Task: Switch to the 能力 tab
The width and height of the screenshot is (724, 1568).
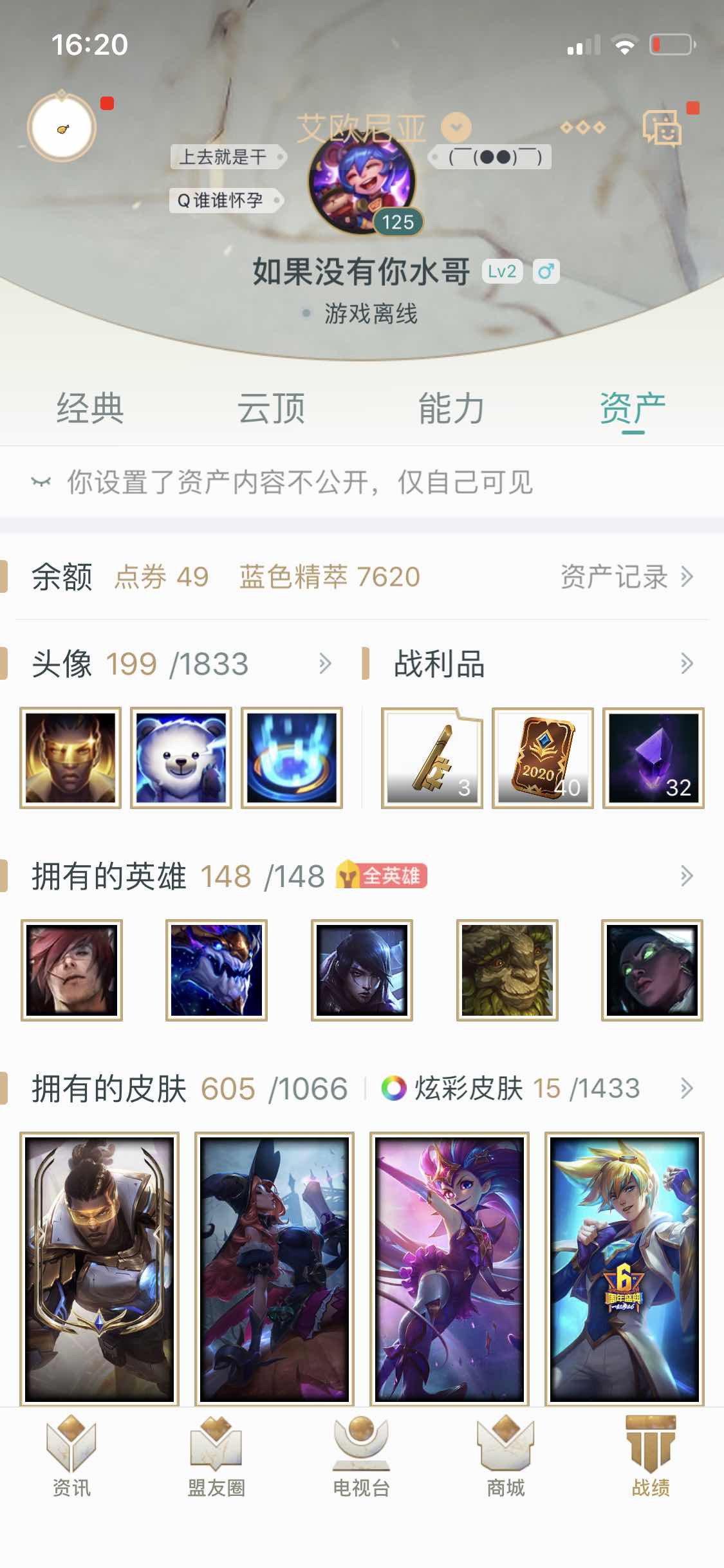Action: pyautogui.click(x=452, y=408)
